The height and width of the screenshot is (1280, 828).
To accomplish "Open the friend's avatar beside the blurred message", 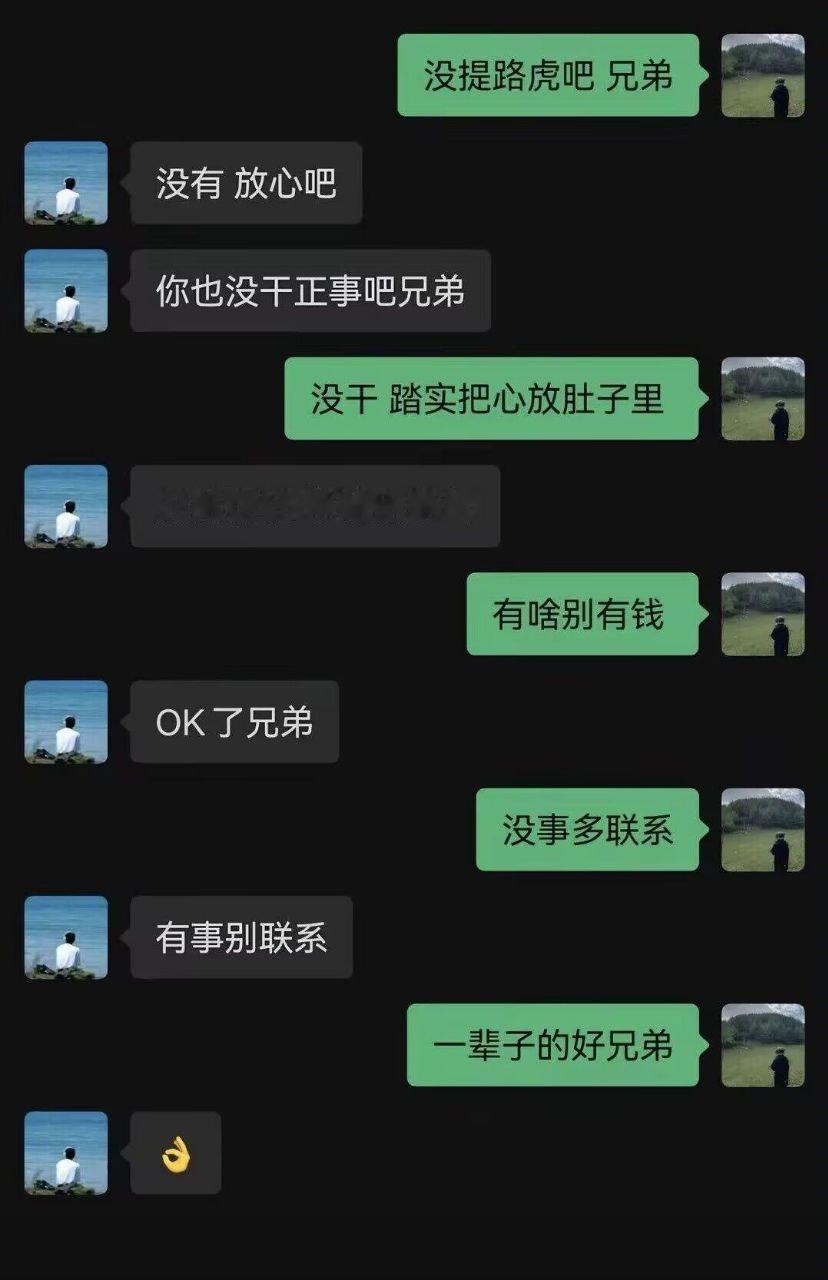I will 64,506.
